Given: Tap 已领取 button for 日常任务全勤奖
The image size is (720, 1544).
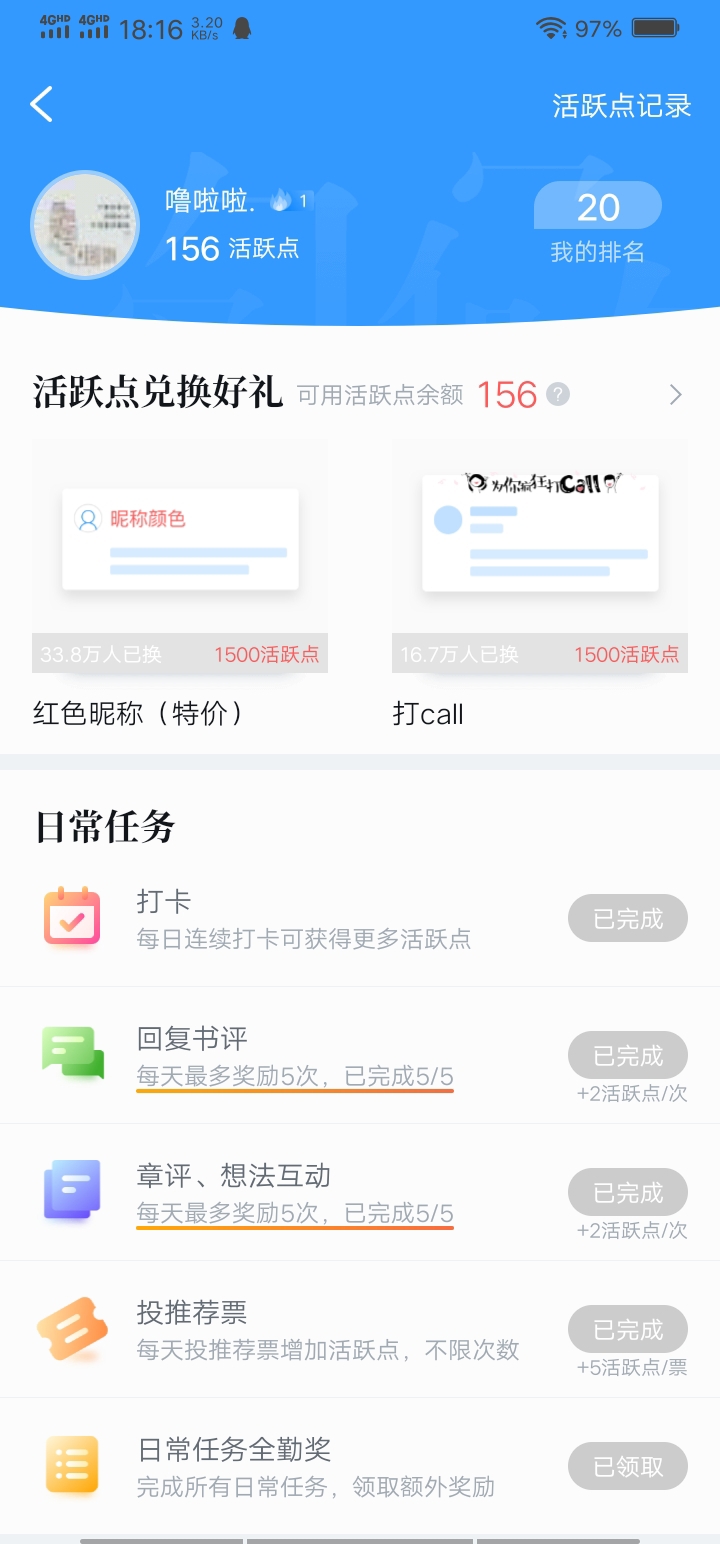Looking at the screenshot, I should (x=627, y=1467).
